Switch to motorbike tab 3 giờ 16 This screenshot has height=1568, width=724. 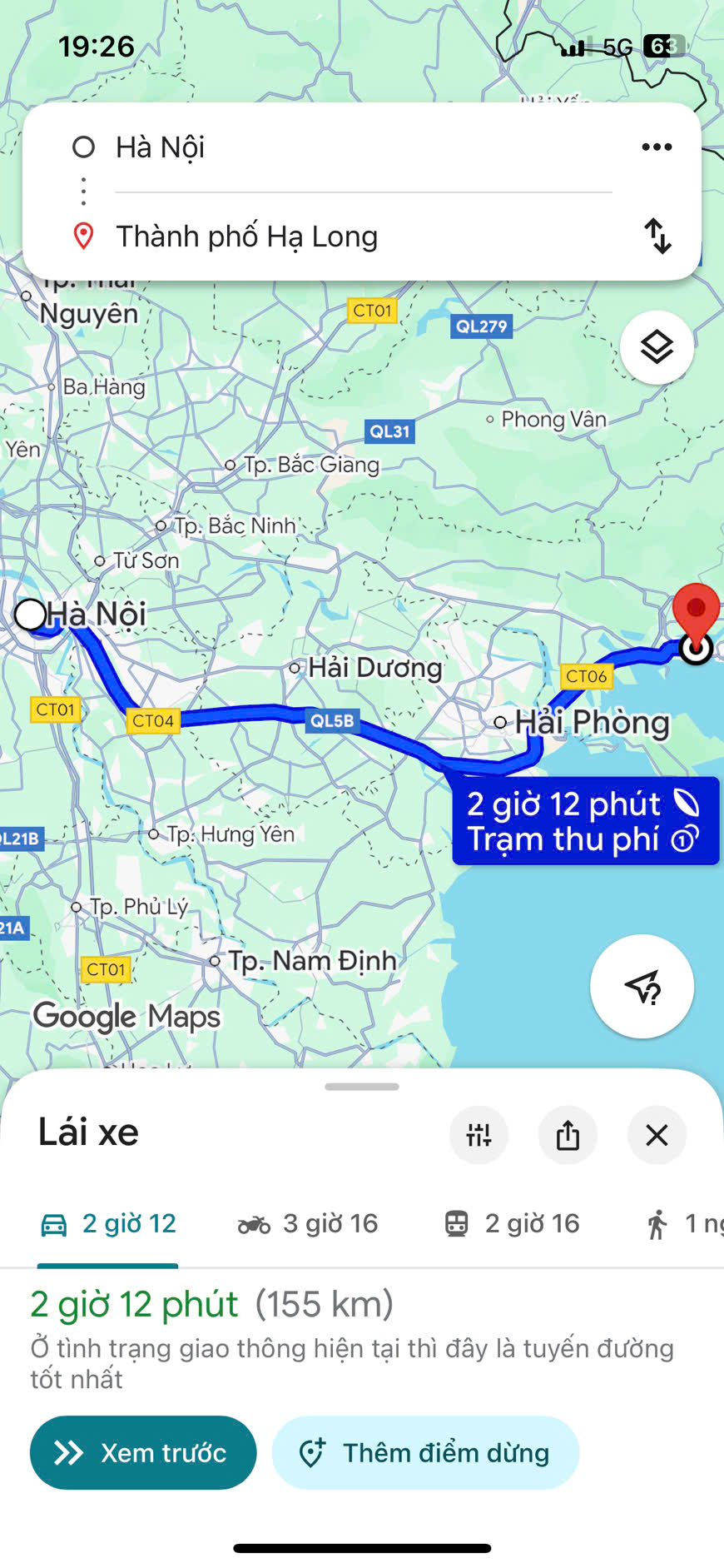(x=308, y=1224)
